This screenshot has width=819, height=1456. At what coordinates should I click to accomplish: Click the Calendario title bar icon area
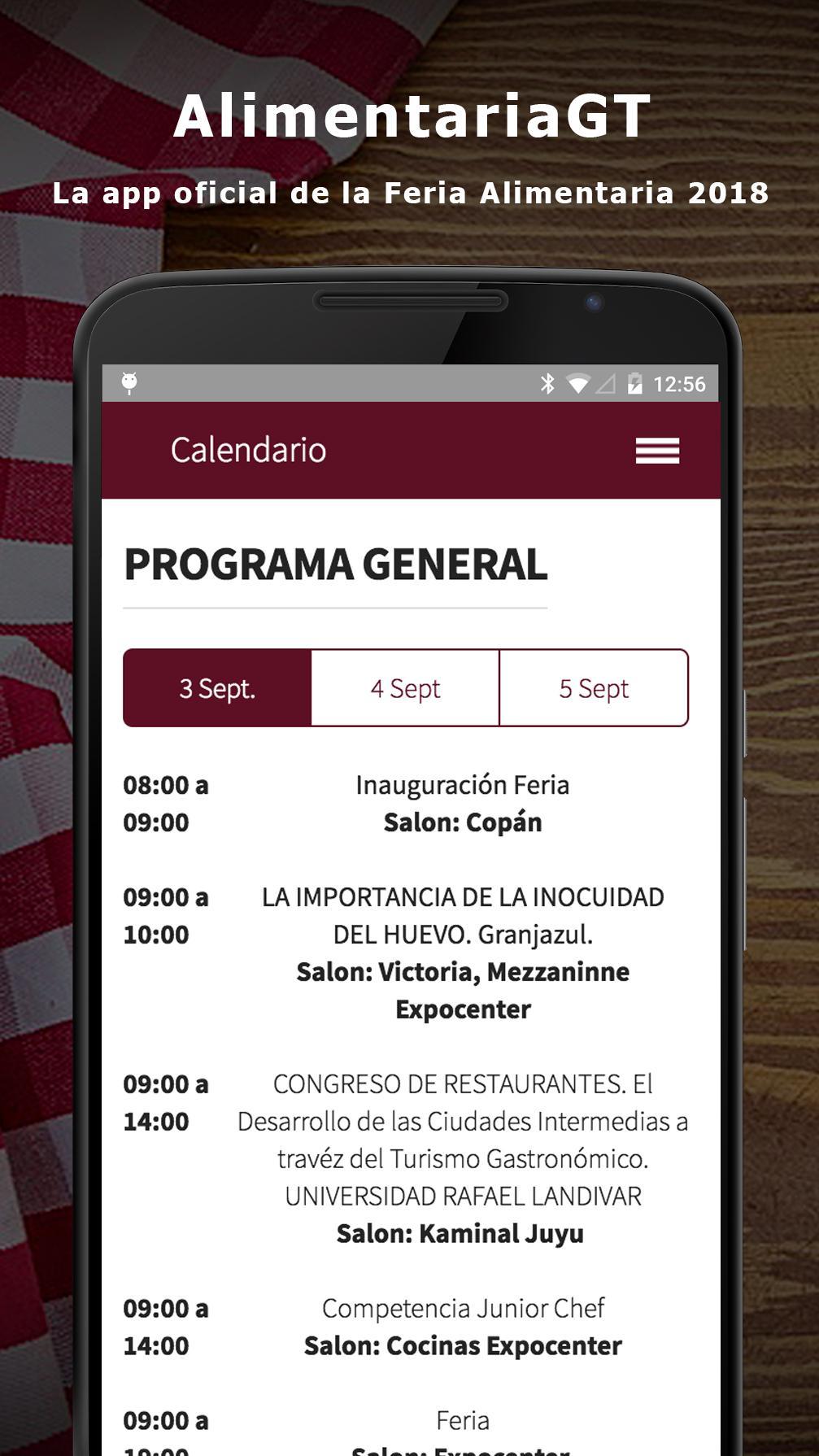[248, 451]
